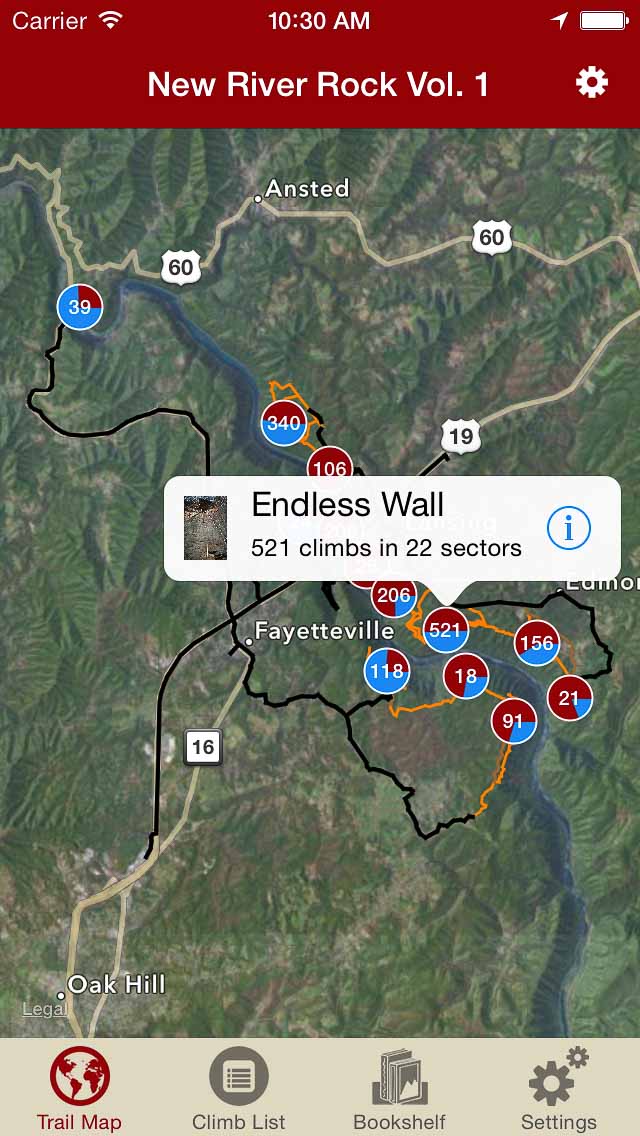
Task: Select the map marker labeled 39
Action: [x=79, y=307]
